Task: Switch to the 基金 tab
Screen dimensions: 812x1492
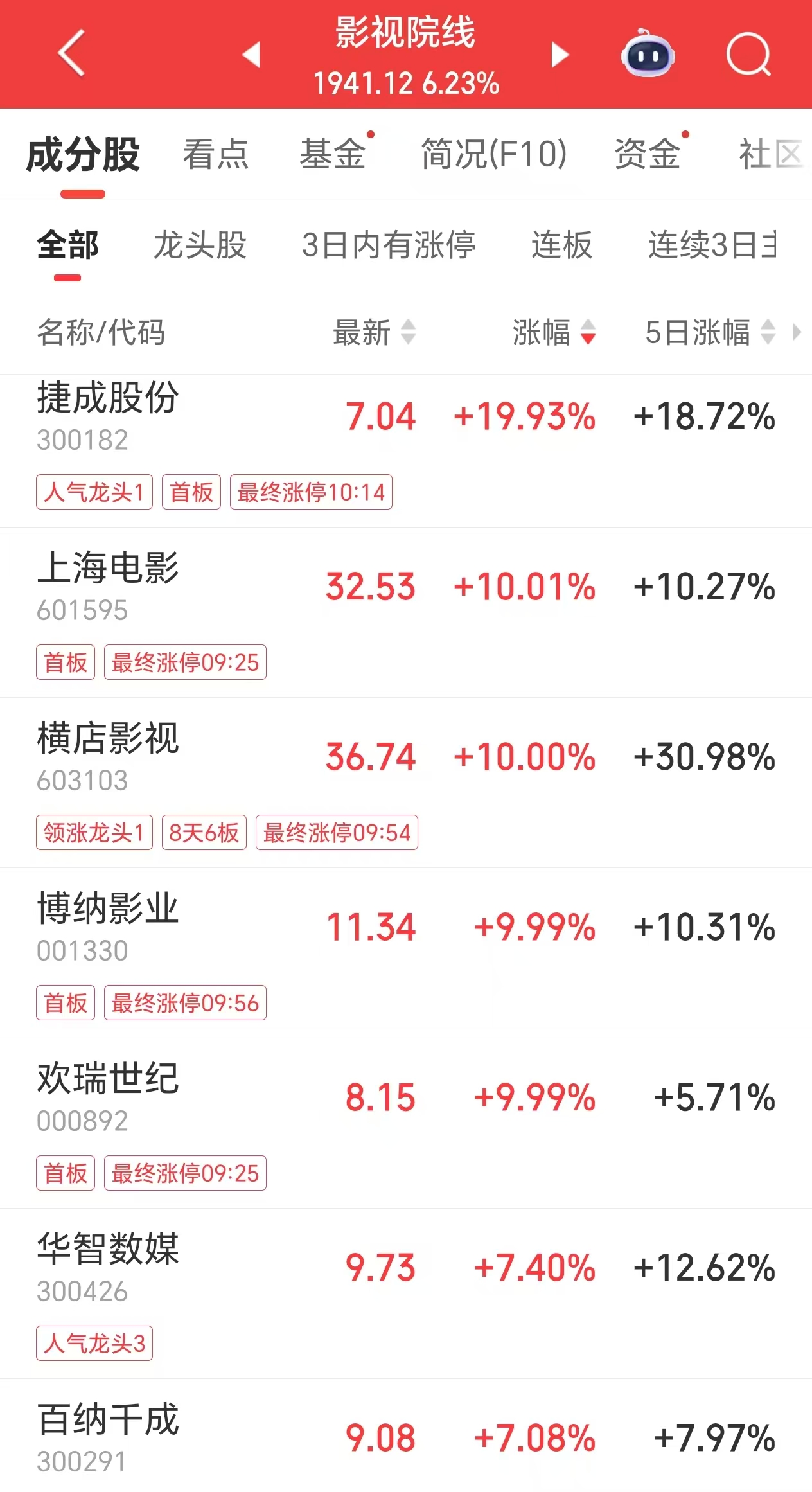Action: 333,154
